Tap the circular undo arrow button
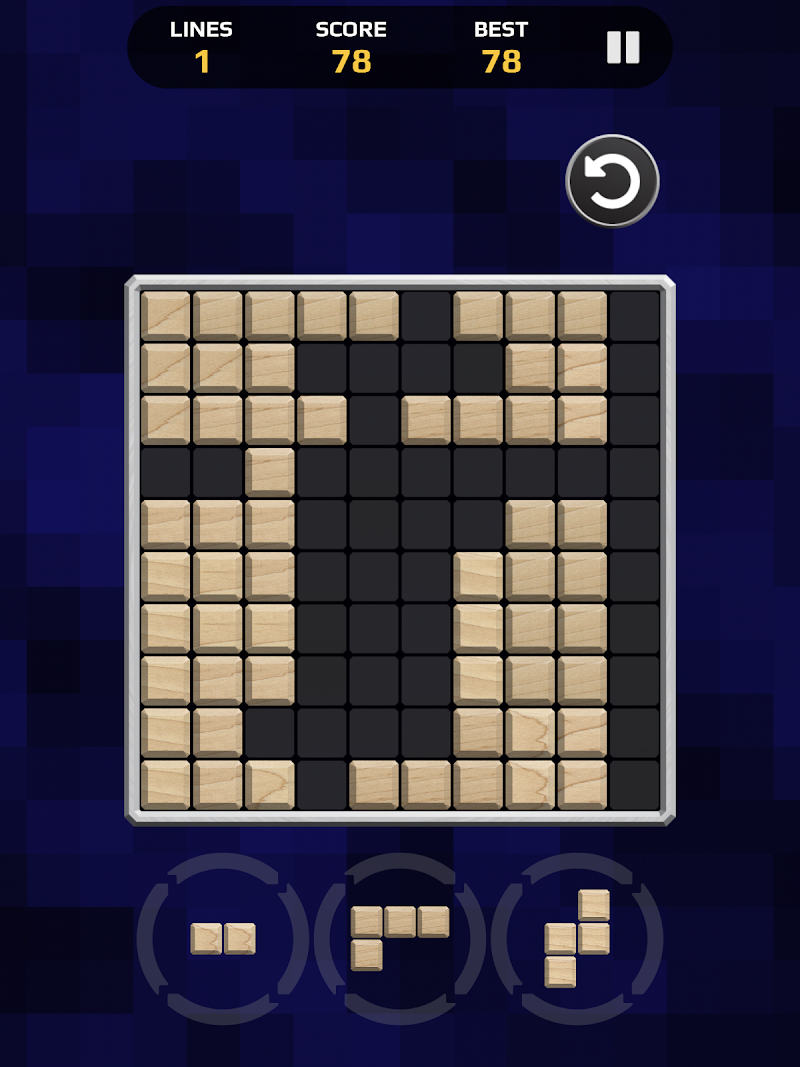Image resolution: width=800 pixels, height=1067 pixels. (x=612, y=181)
